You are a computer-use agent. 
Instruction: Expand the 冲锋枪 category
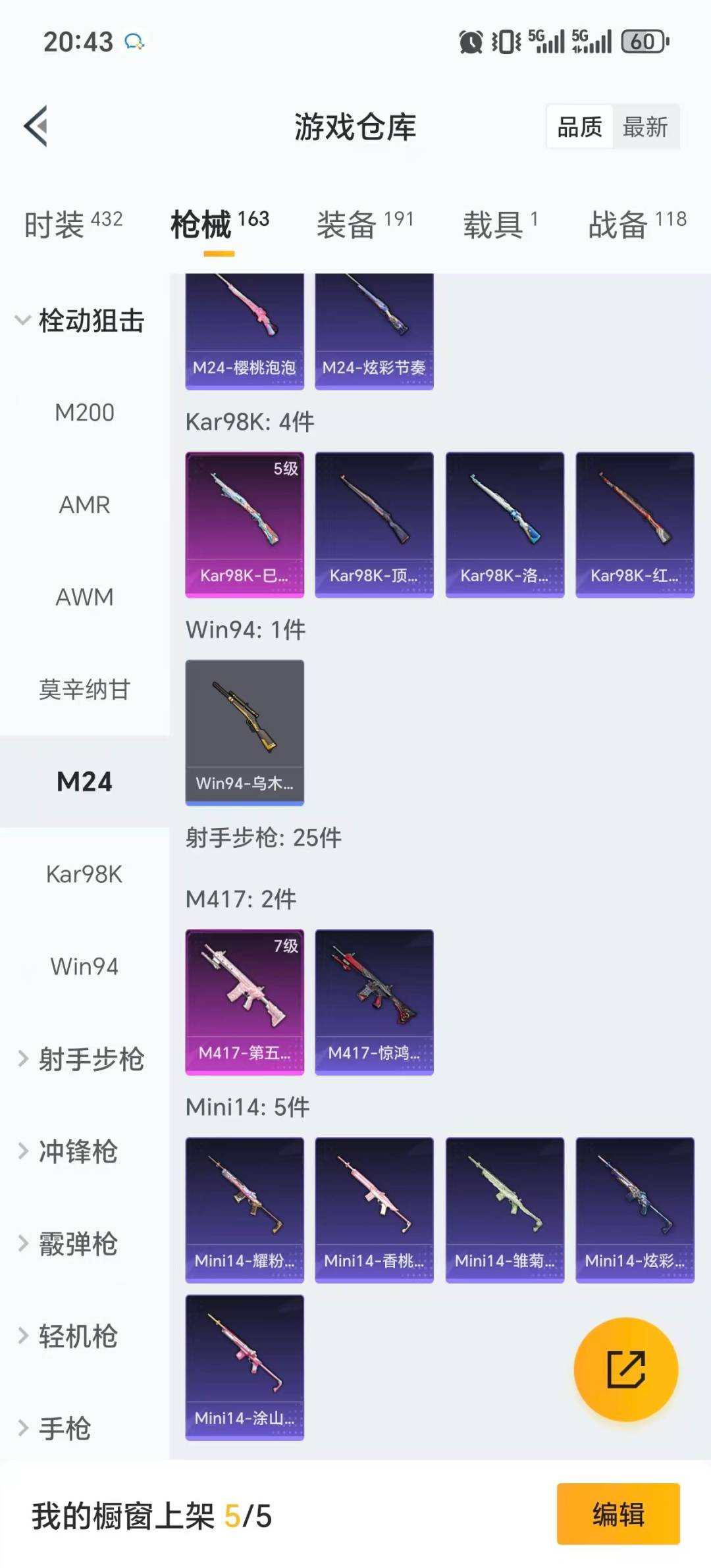79,1152
